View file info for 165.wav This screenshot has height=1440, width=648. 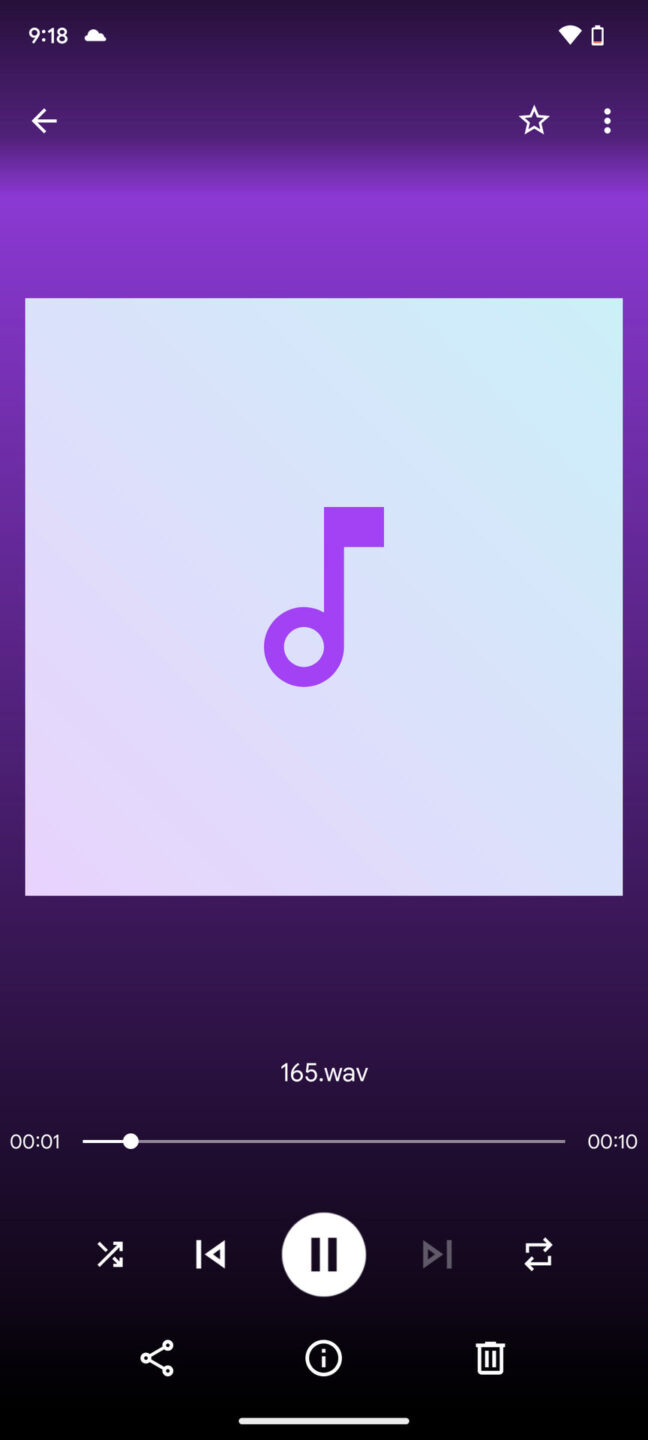(x=323, y=1358)
